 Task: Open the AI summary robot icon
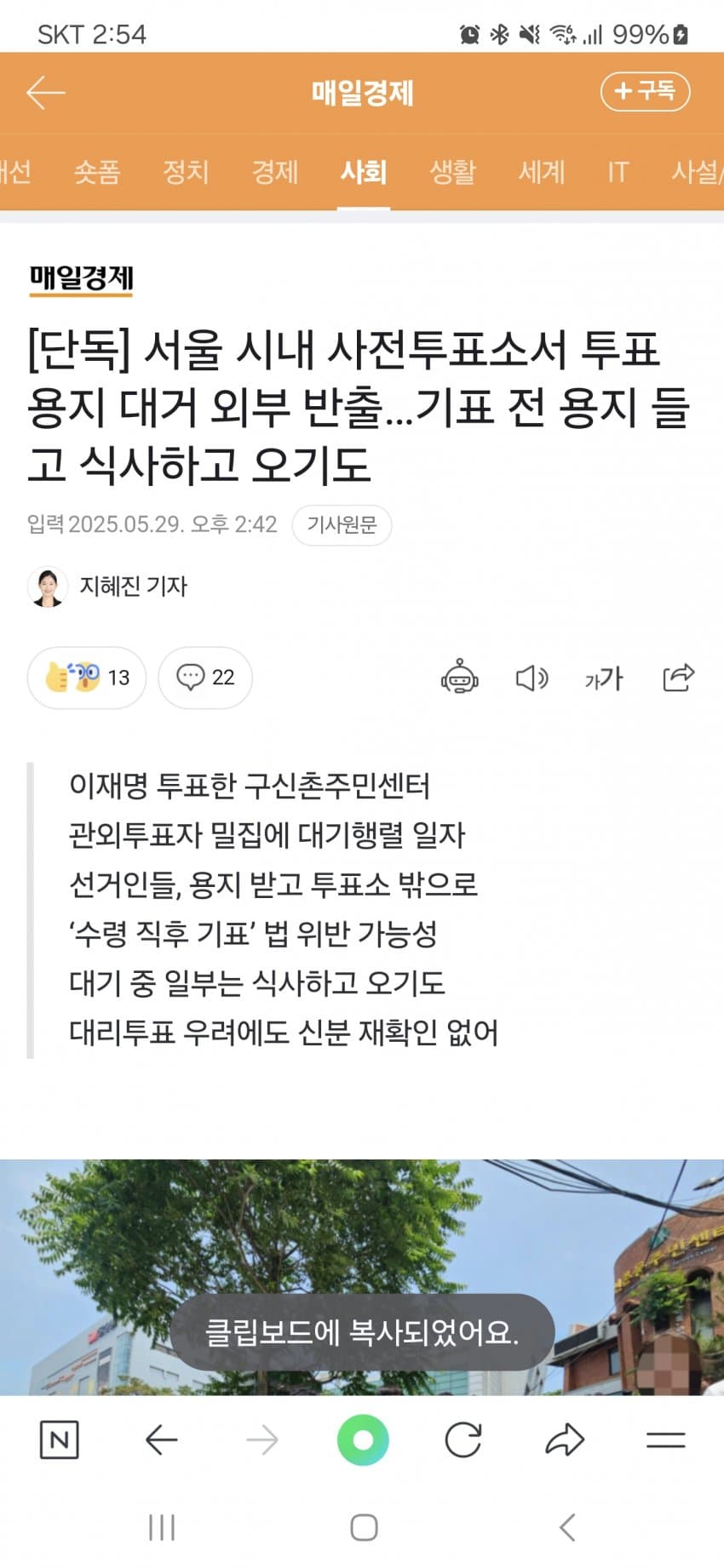tap(460, 678)
